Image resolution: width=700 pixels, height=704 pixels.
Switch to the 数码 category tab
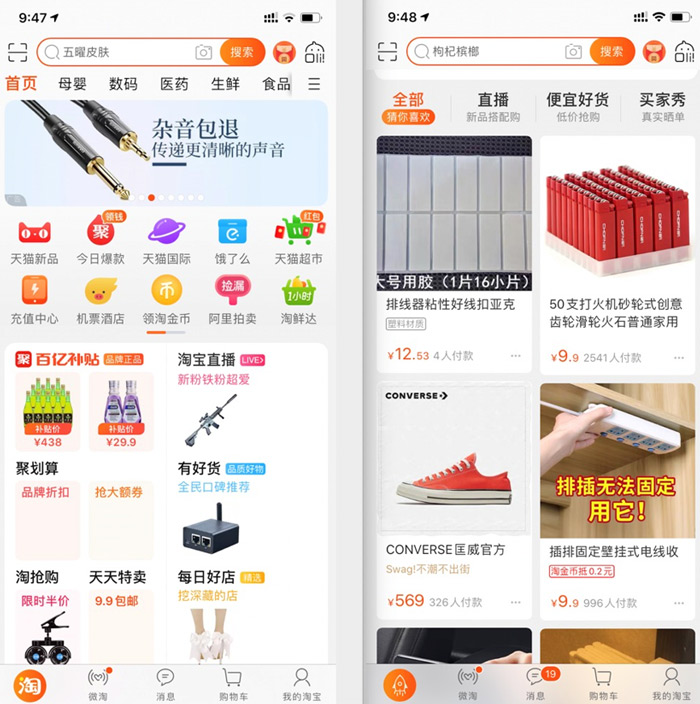pyautogui.click(x=123, y=84)
